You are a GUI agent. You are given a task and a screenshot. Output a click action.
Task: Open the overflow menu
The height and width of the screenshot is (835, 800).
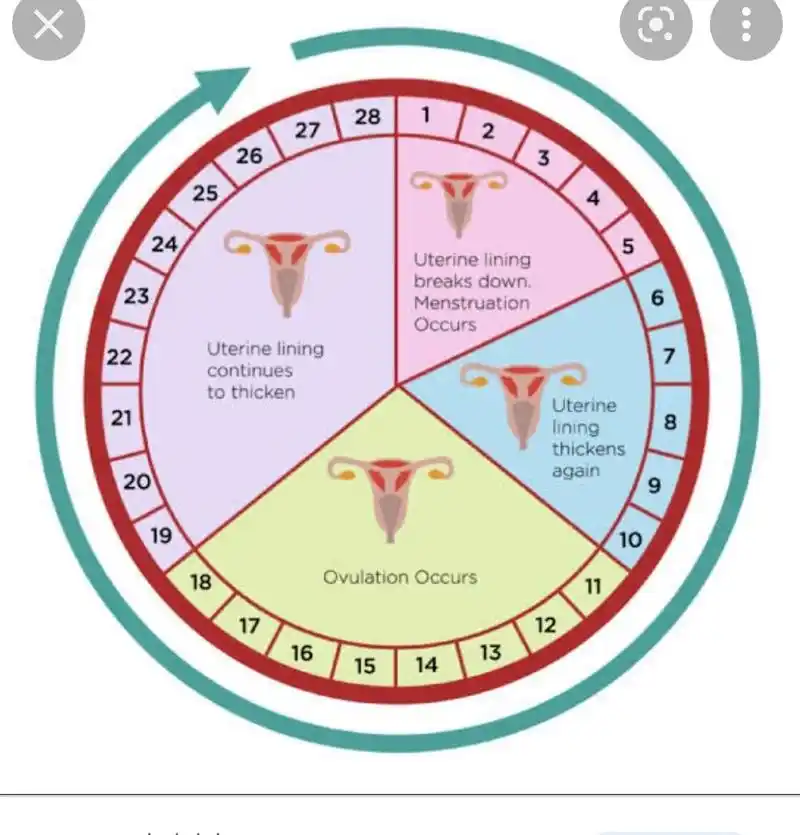[x=746, y=25]
